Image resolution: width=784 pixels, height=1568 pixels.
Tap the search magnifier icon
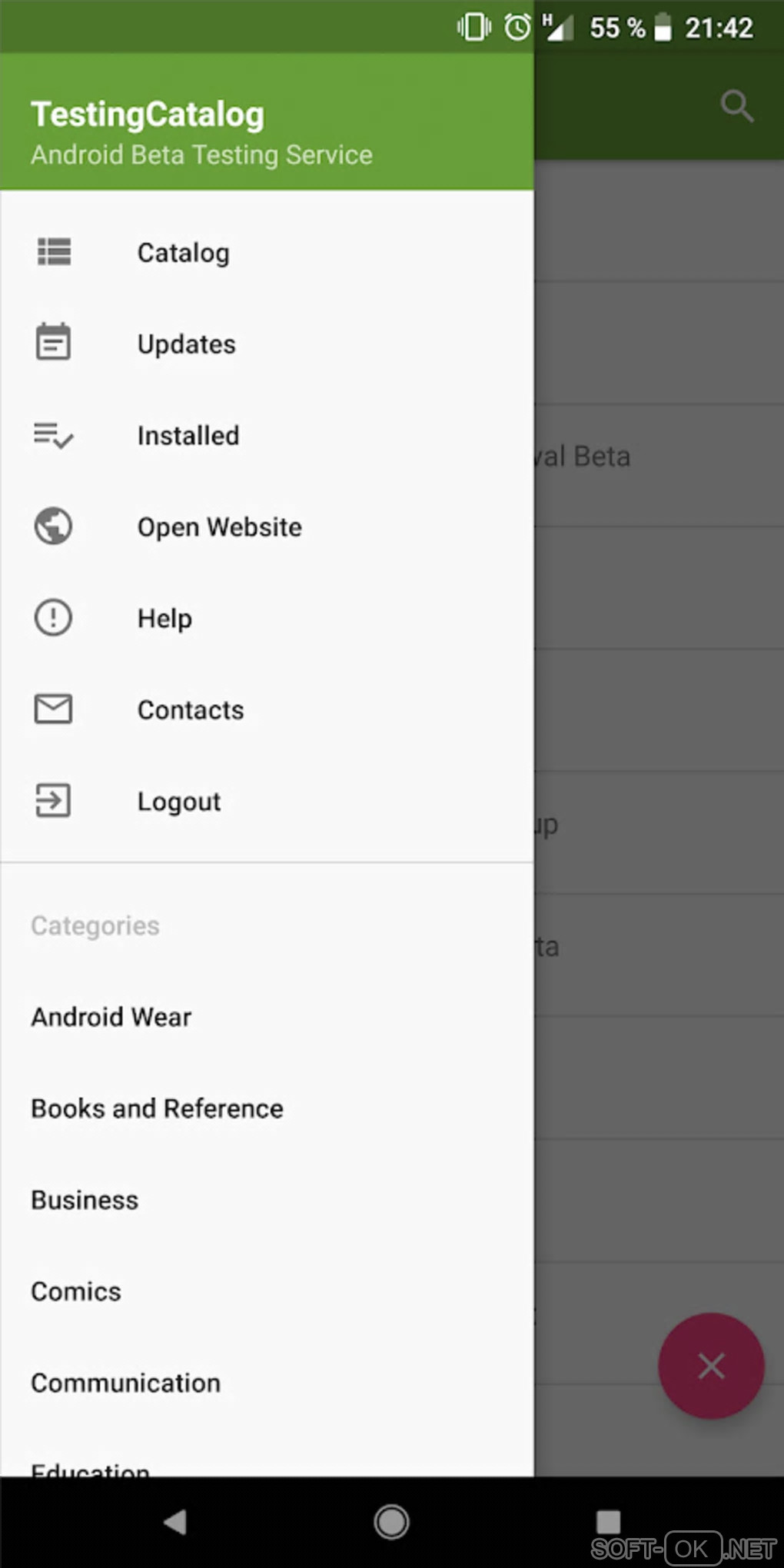point(736,106)
